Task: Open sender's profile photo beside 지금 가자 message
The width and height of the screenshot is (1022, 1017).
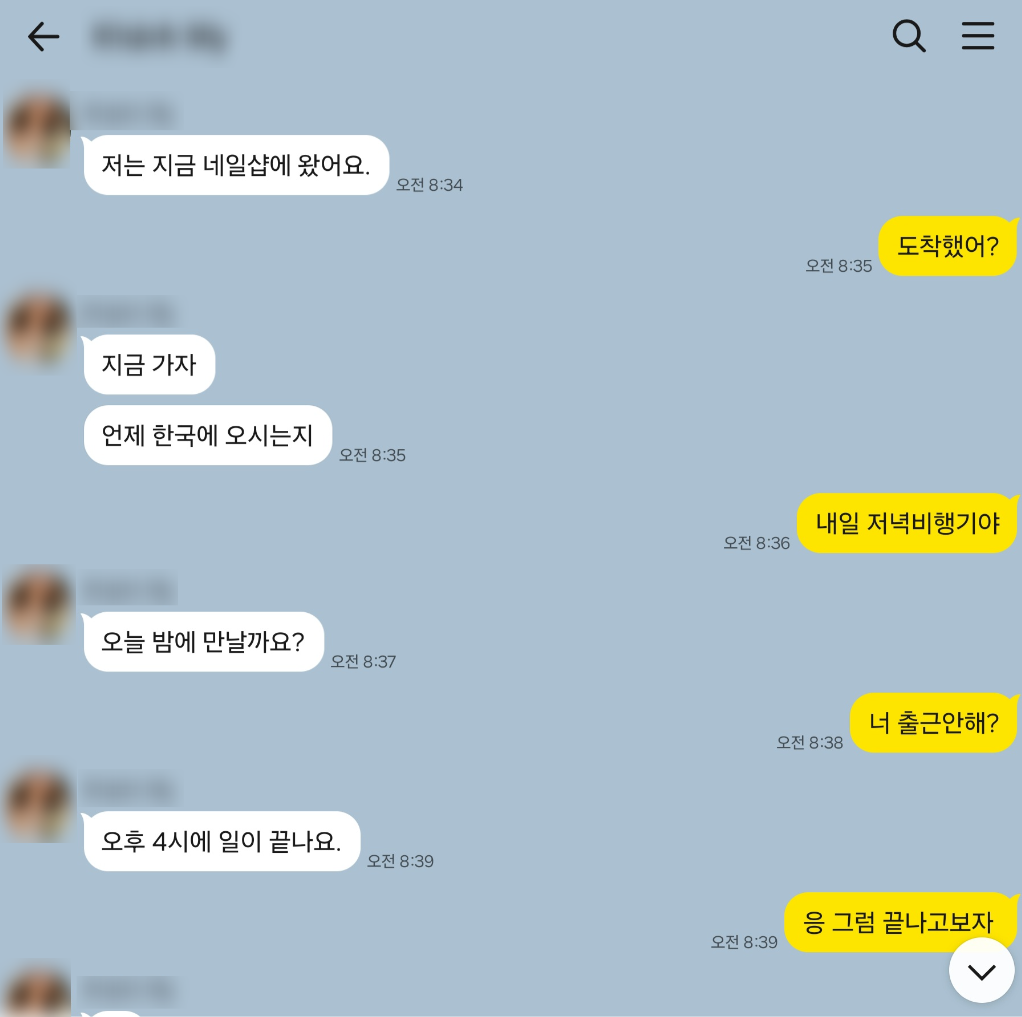Action: pos(38,328)
